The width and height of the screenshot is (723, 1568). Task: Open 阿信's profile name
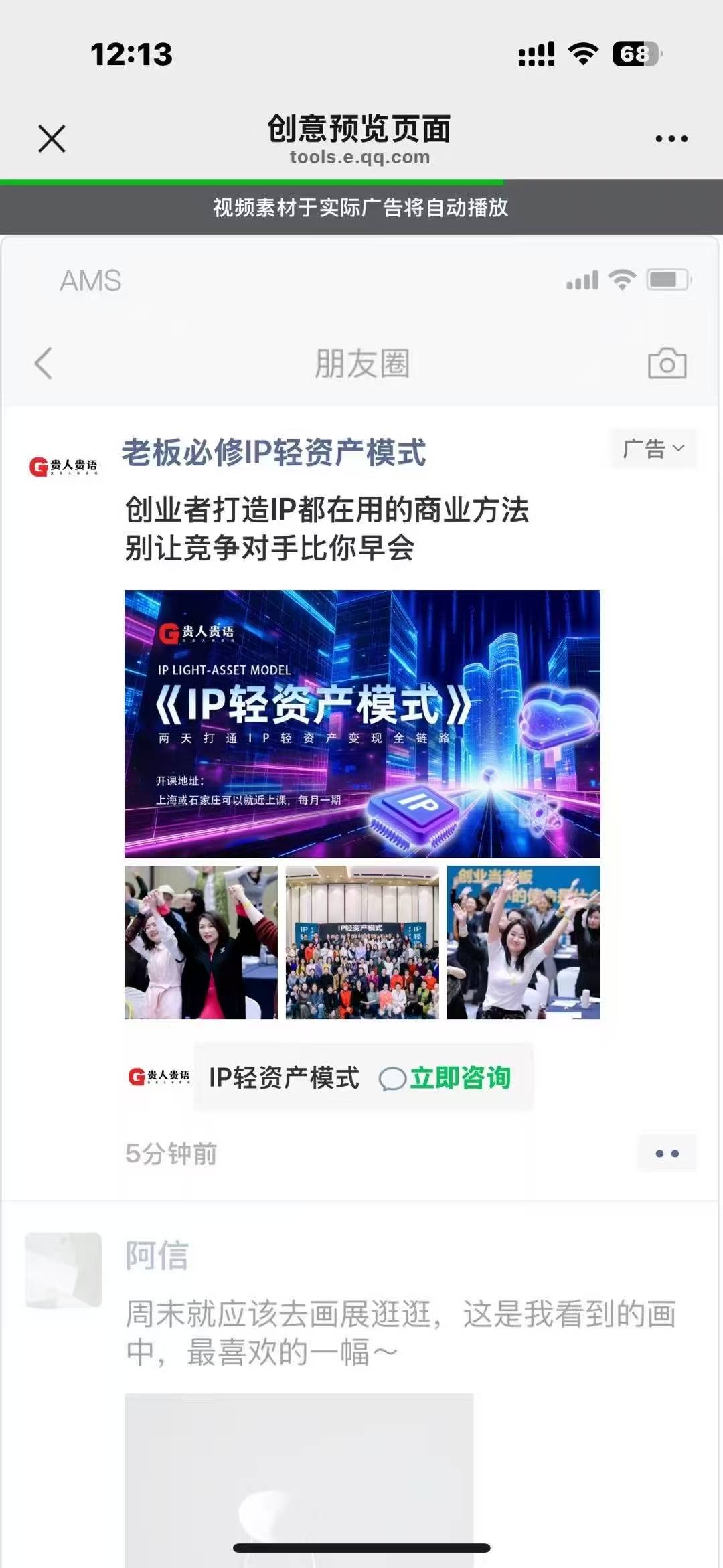click(x=157, y=1255)
